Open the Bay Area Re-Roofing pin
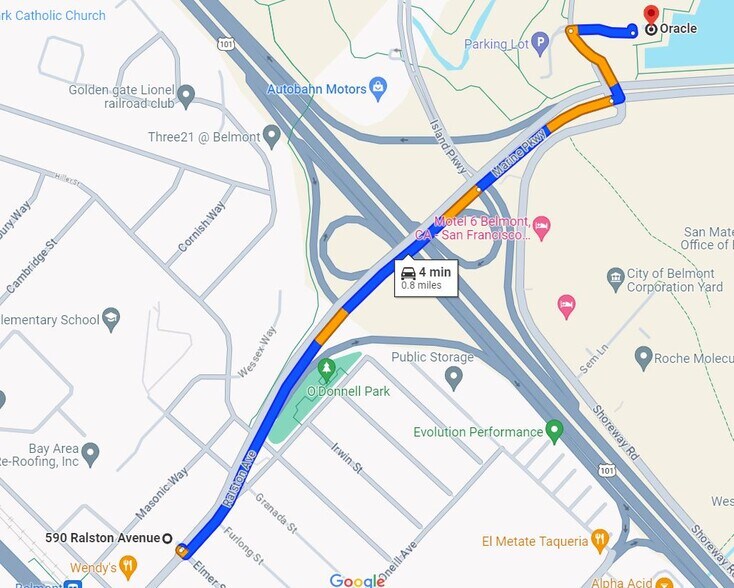This screenshot has width=734, height=588. pos(91,454)
